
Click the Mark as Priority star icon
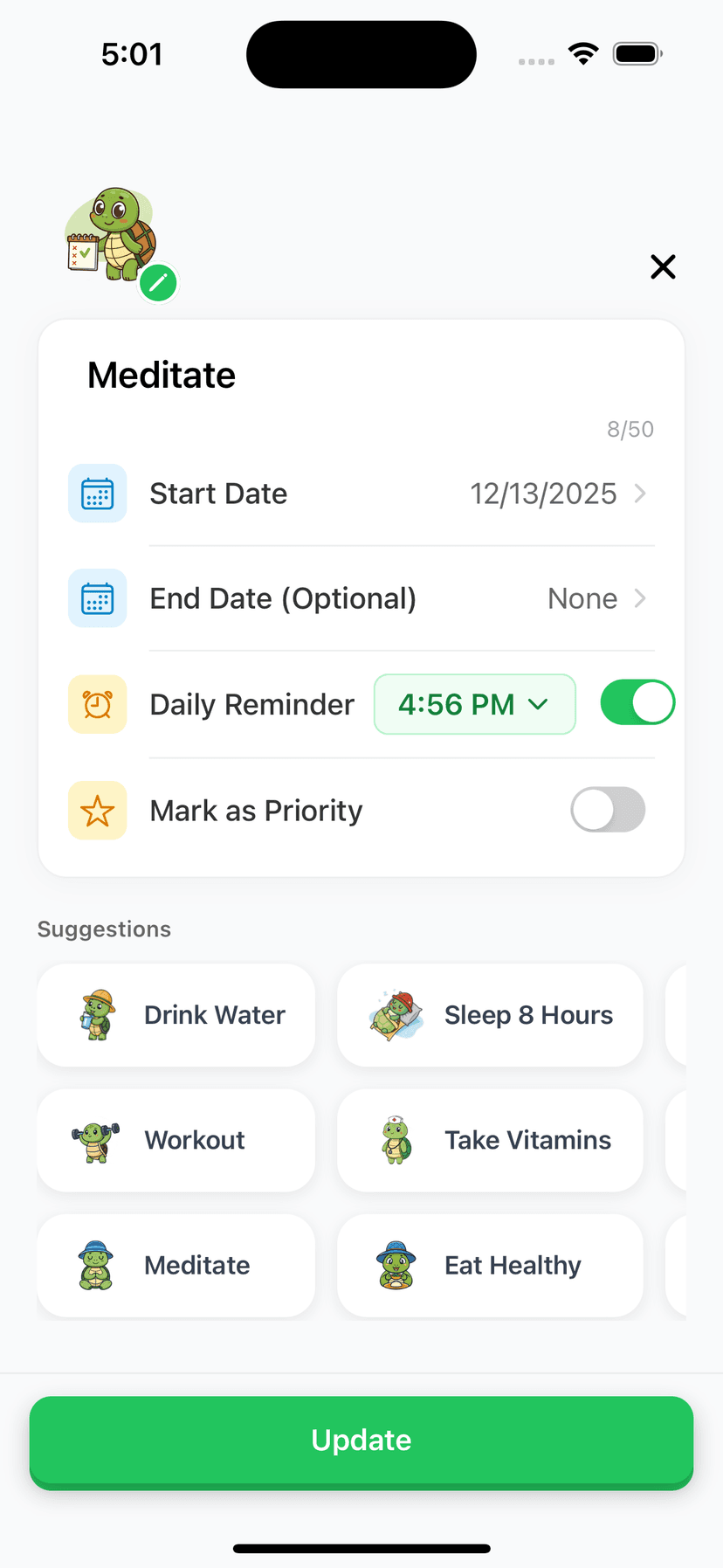coord(97,810)
